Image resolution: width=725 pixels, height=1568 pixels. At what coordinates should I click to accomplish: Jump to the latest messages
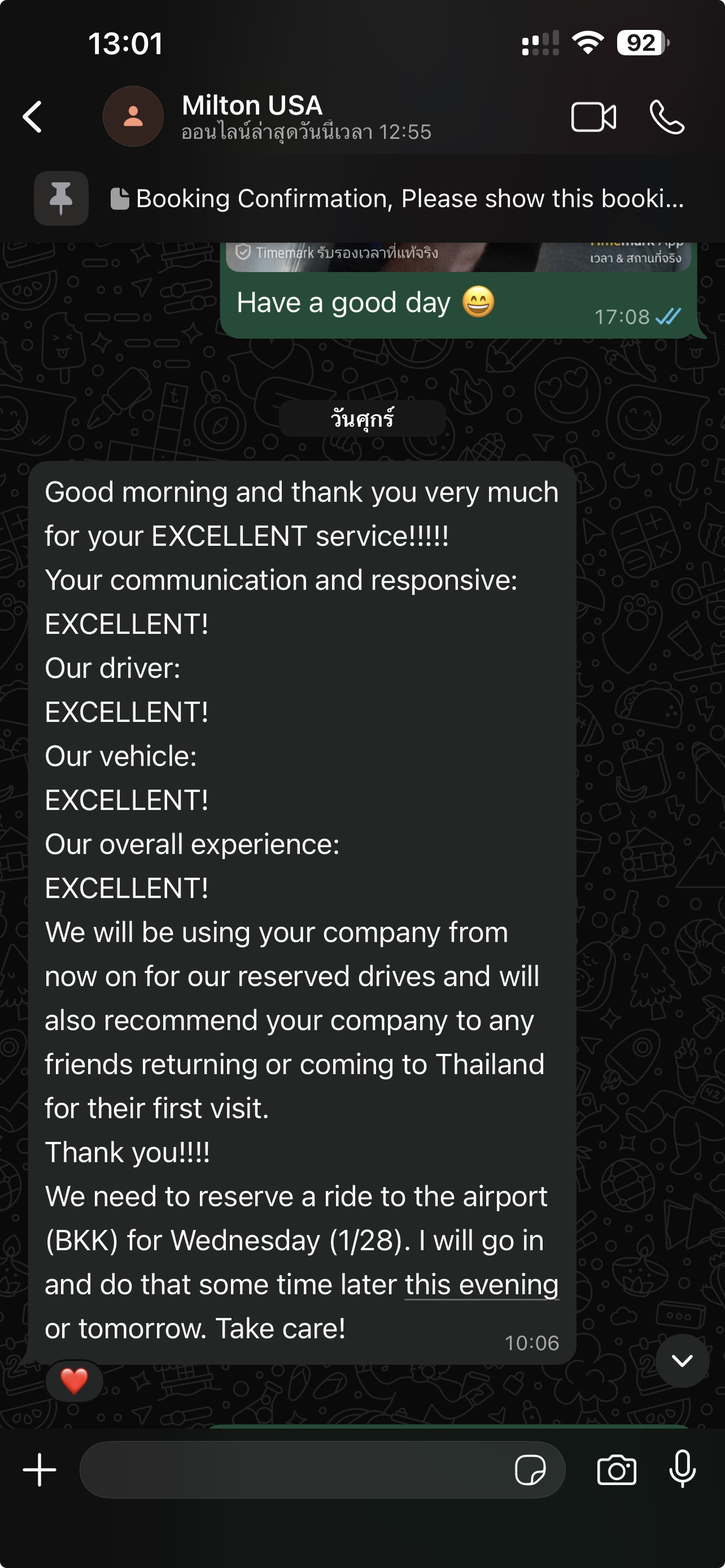[682, 1361]
